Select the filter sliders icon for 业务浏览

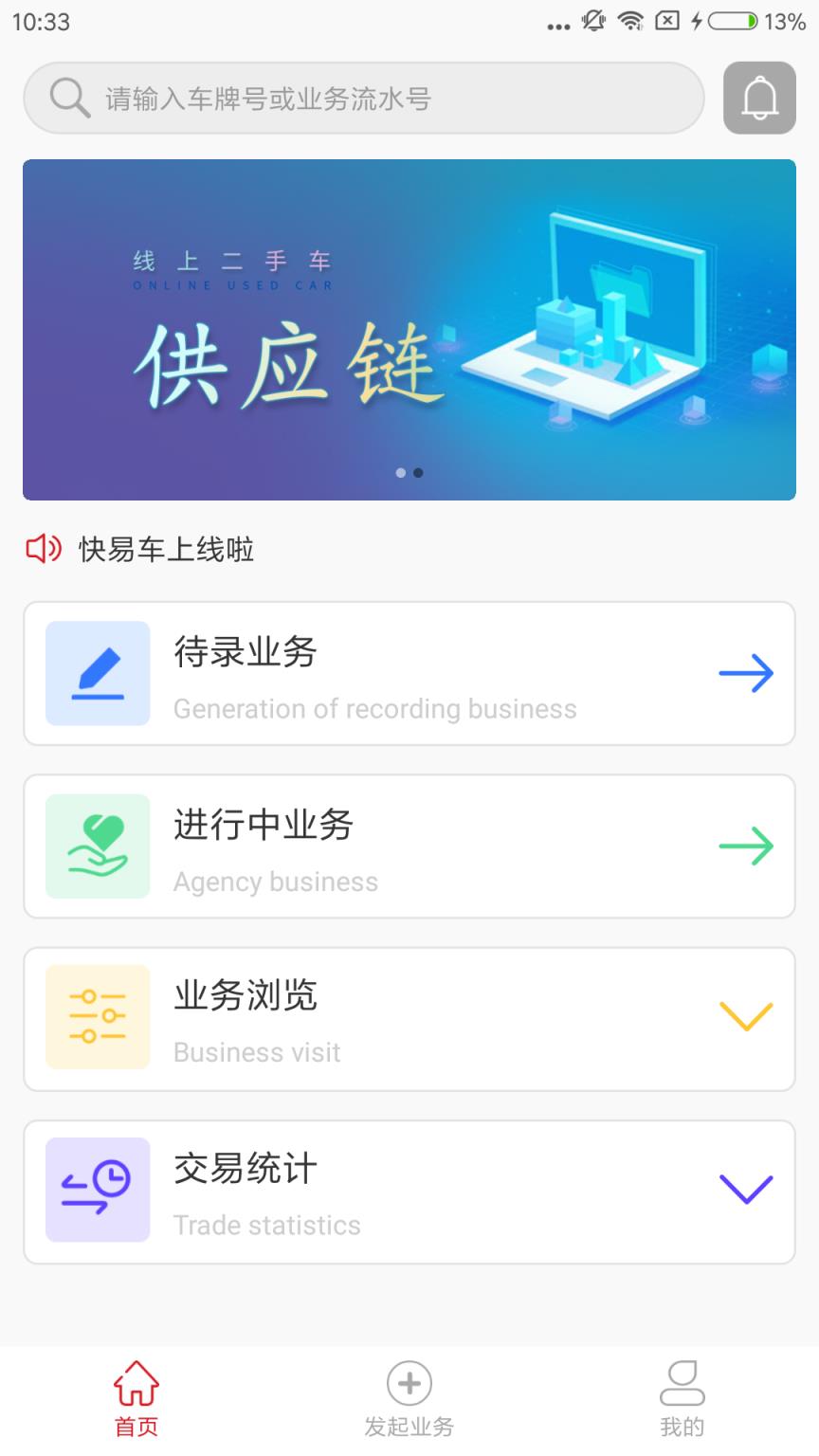pos(98,1018)
